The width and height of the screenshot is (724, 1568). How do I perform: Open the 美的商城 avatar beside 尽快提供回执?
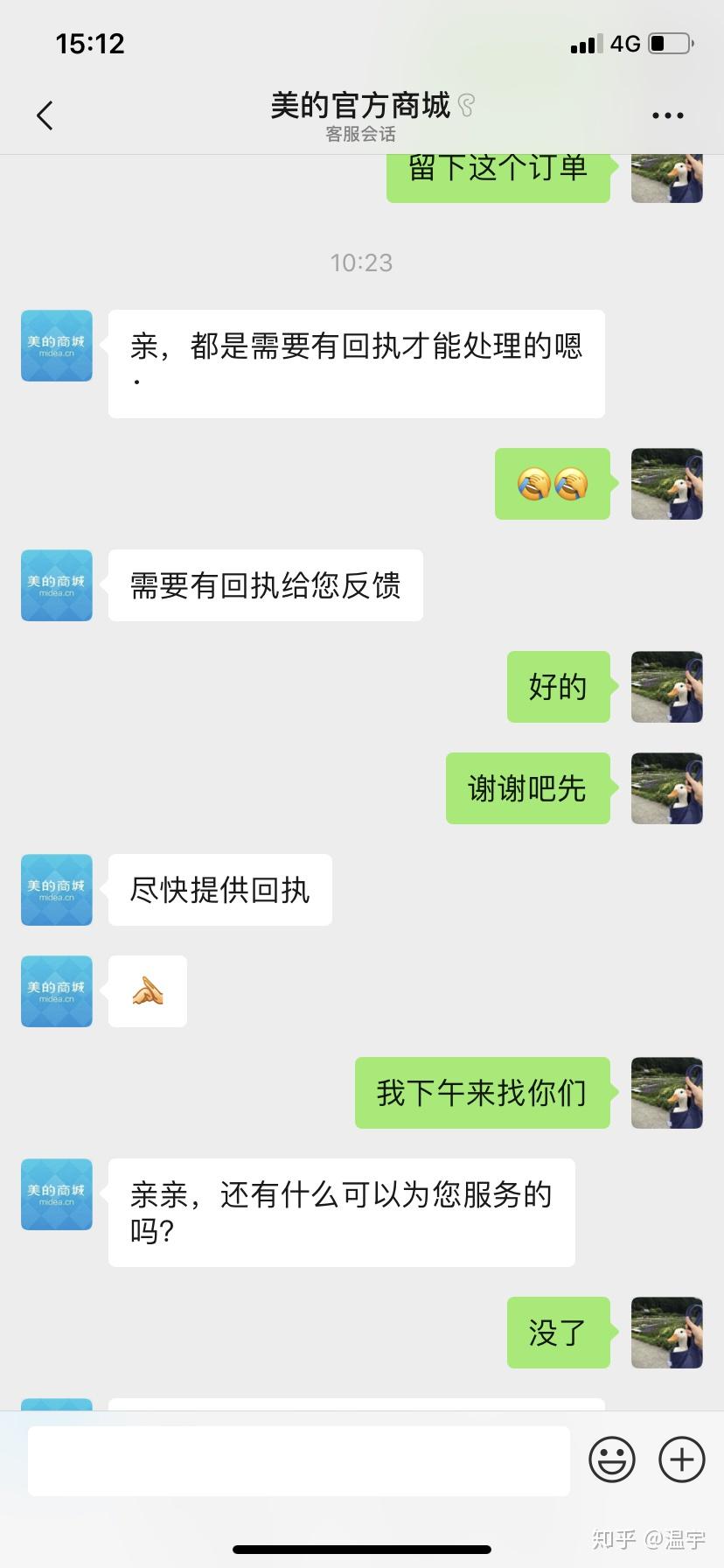[57, 890]
